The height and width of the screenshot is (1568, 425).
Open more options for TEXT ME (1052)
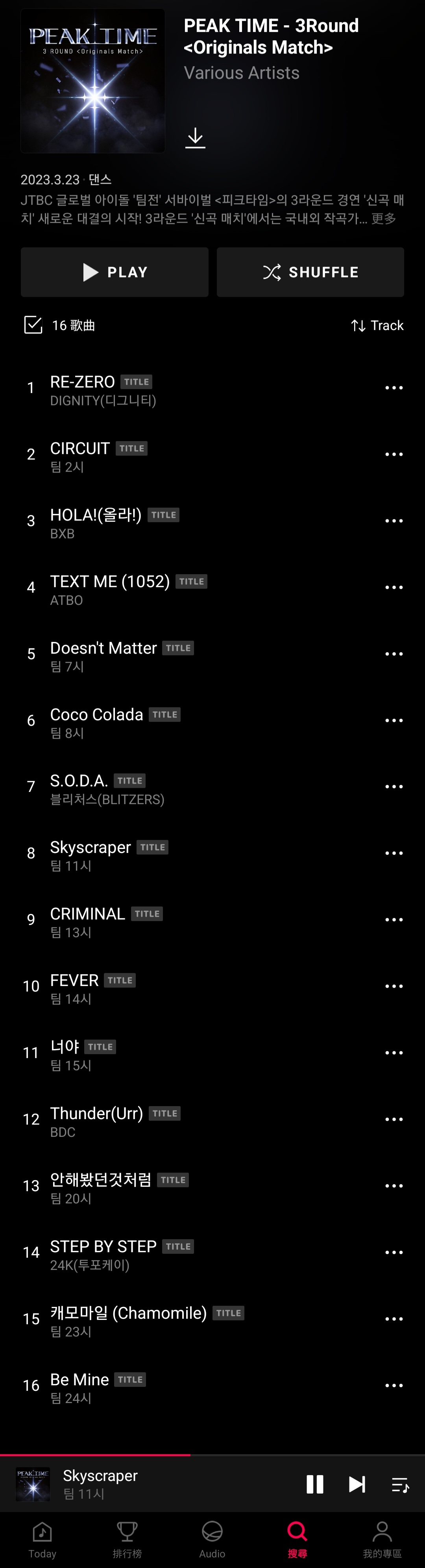click(394, 588)
